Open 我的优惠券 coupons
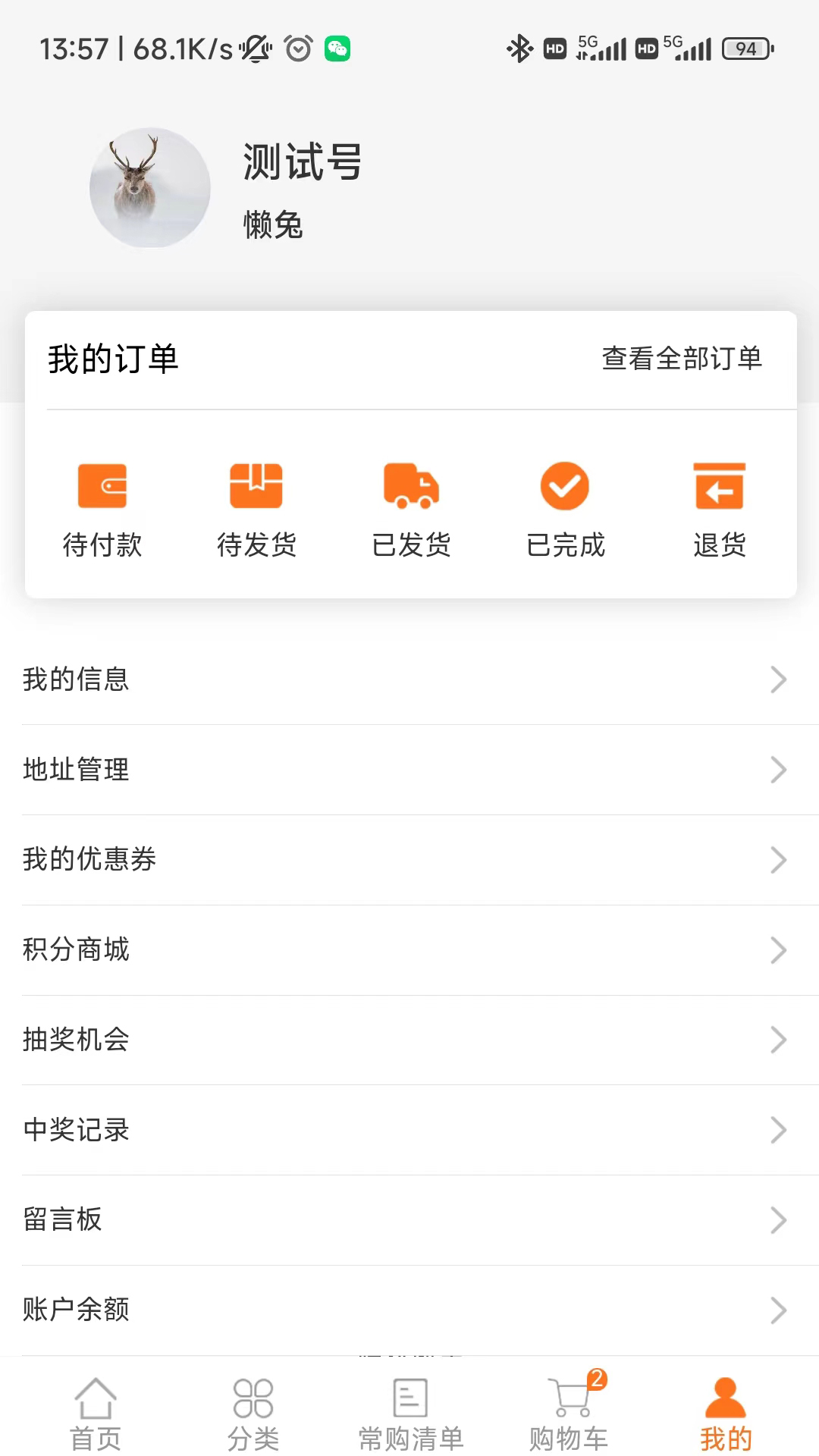Viewport: 819px width, 1456px height. [x=409, y=859]
